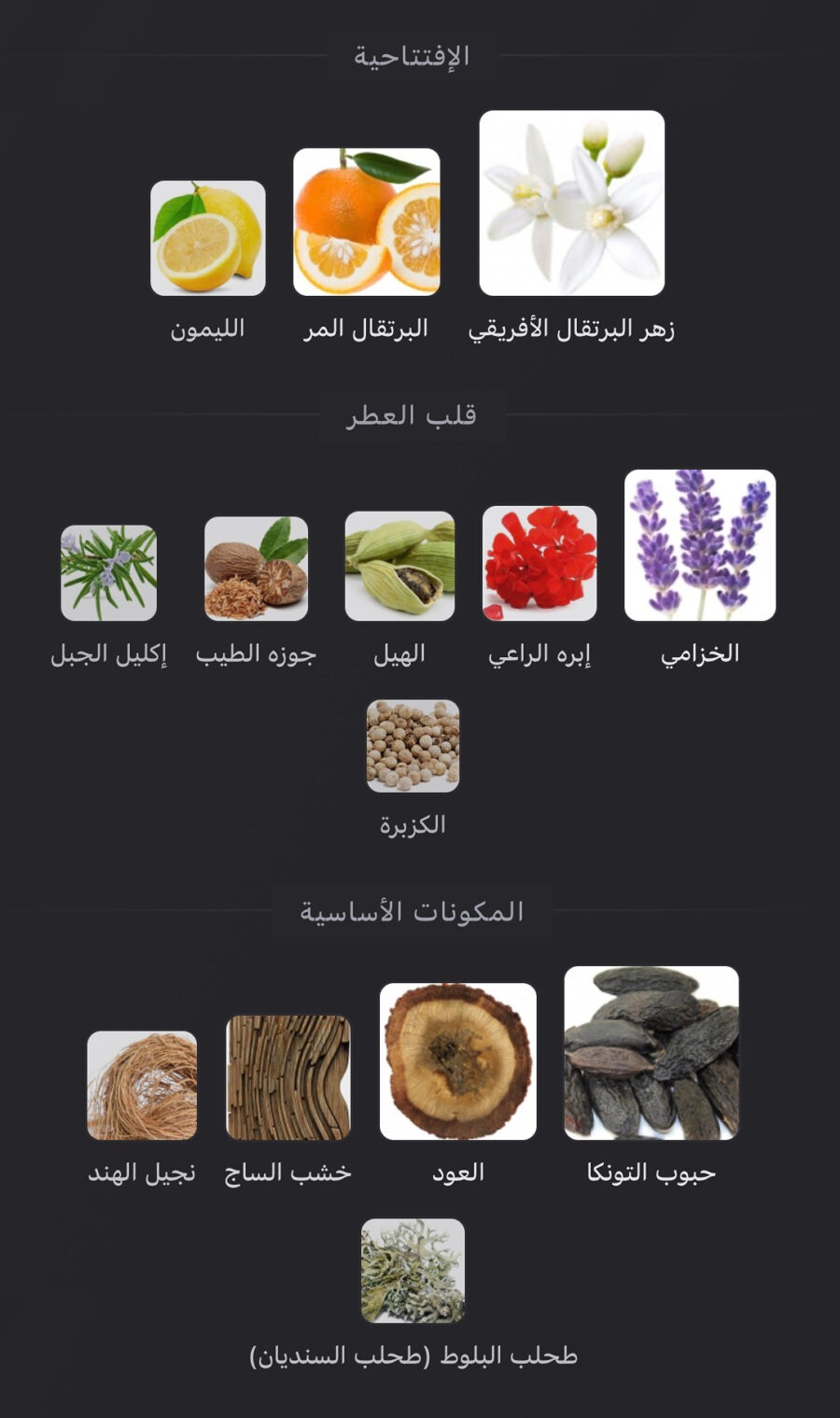Open the oakmoss note
The height and width of the screenshot is (1418, 840).
coord(413,1271)
